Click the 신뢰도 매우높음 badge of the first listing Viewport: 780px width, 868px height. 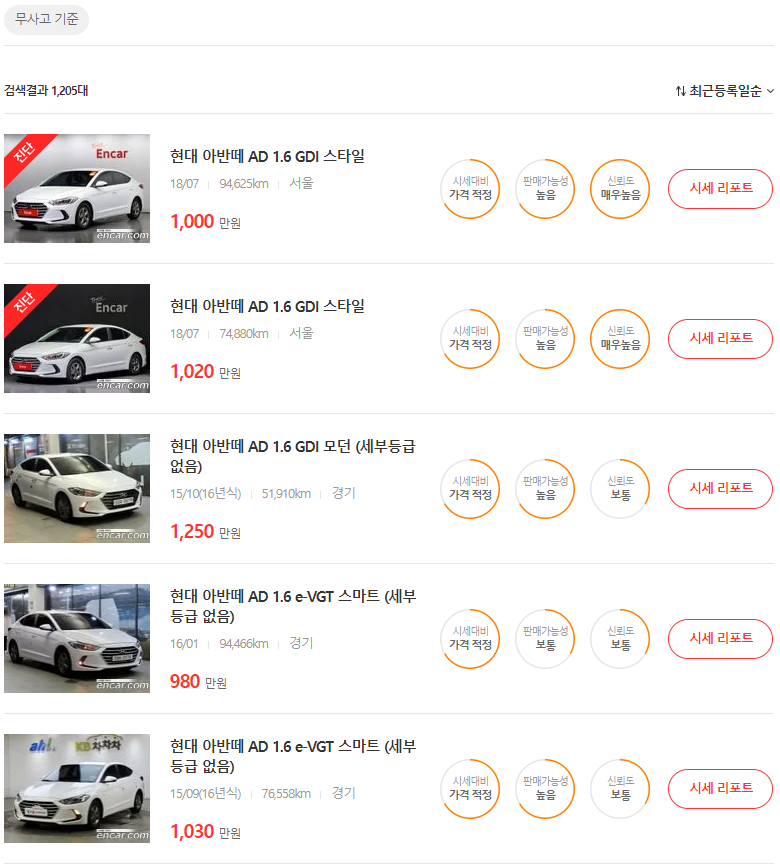[618, 189]
